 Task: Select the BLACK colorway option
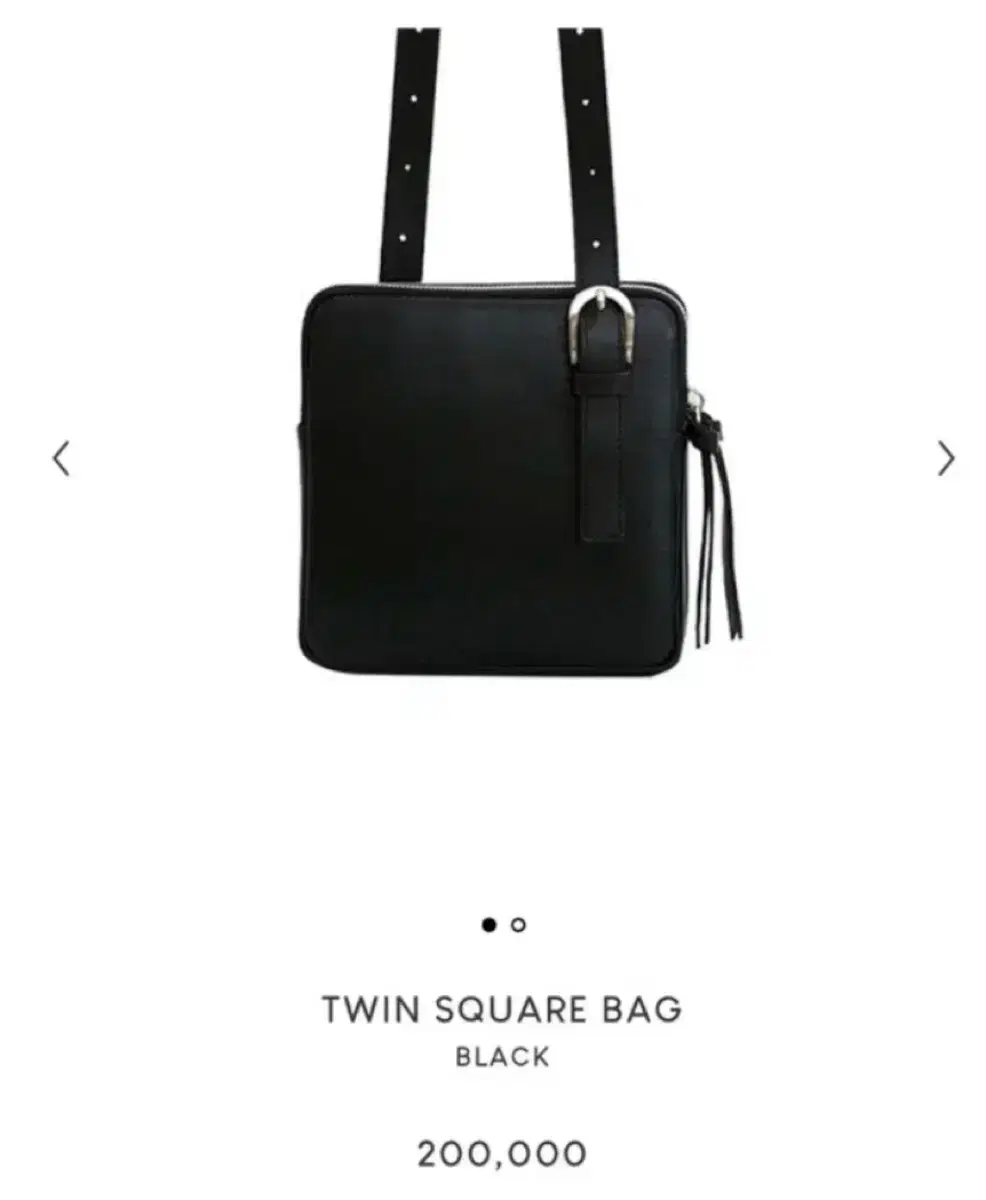pos(500,1057)
